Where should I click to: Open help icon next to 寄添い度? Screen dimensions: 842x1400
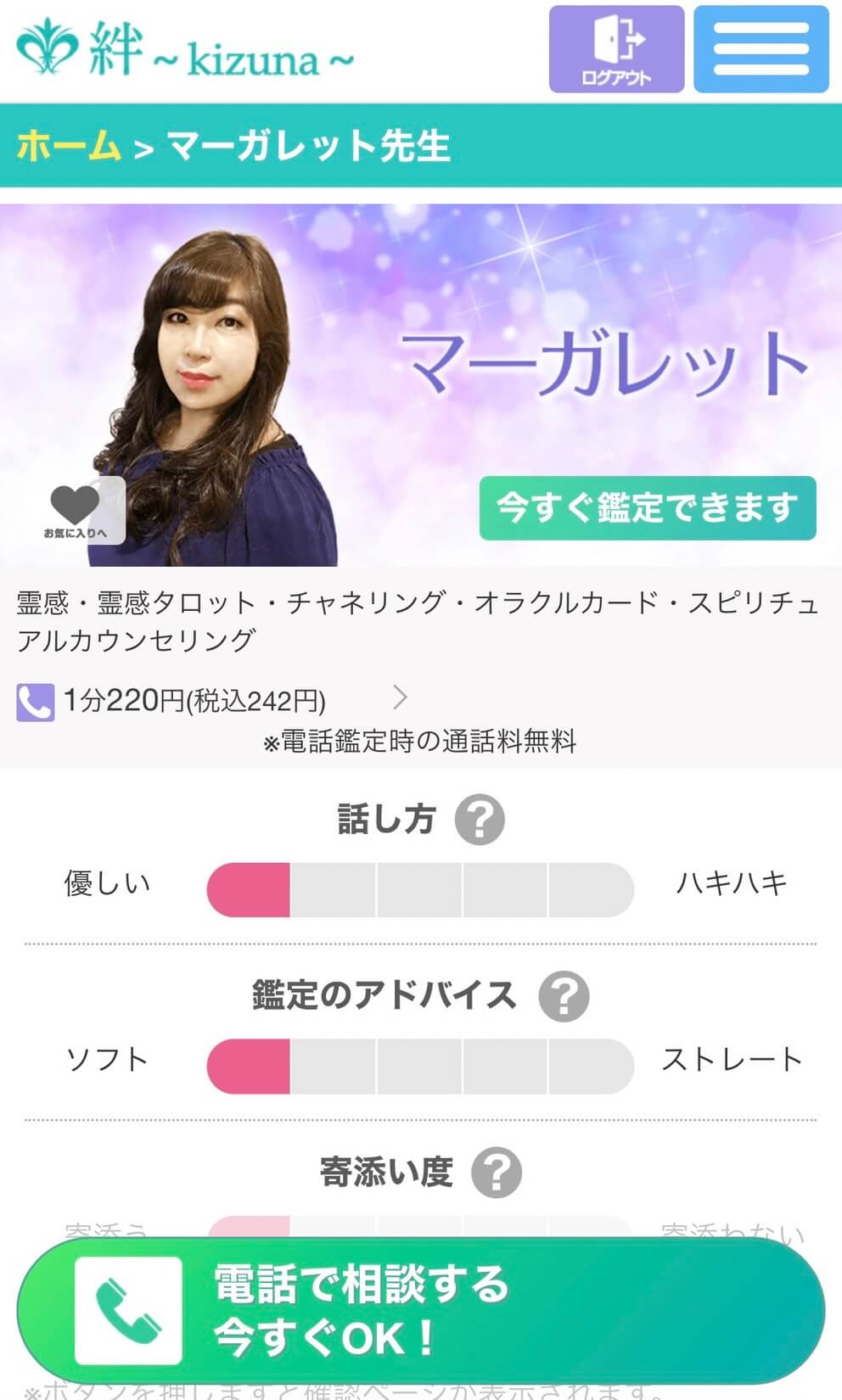point(497,1173)
